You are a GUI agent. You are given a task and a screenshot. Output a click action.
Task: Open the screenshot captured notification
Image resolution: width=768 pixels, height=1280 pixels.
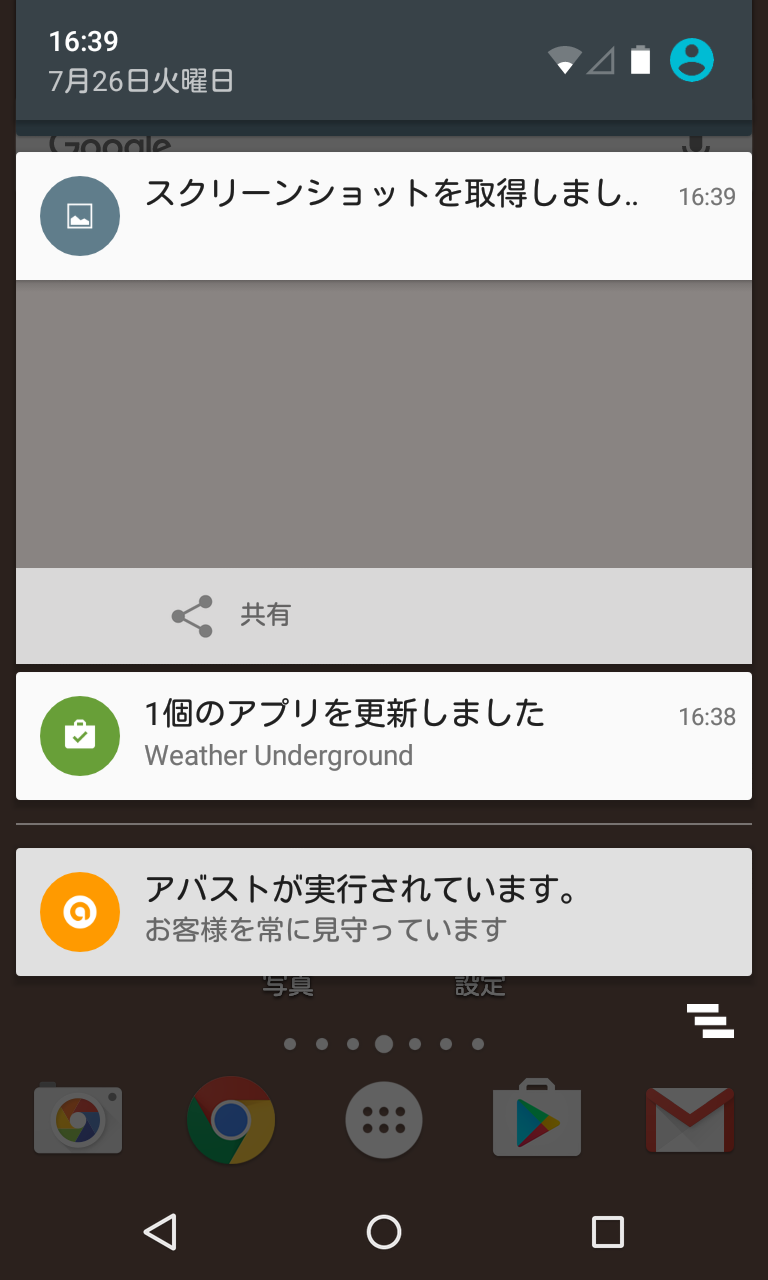point(384,216)
